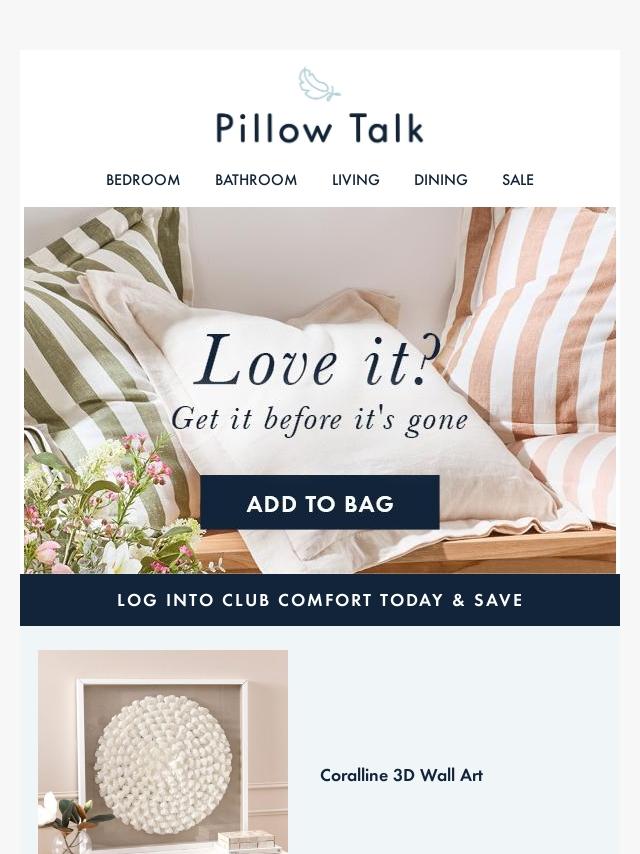640x854 pixels.
Task: Tap the Add to Bag button
Action: [x=320, y=503]
